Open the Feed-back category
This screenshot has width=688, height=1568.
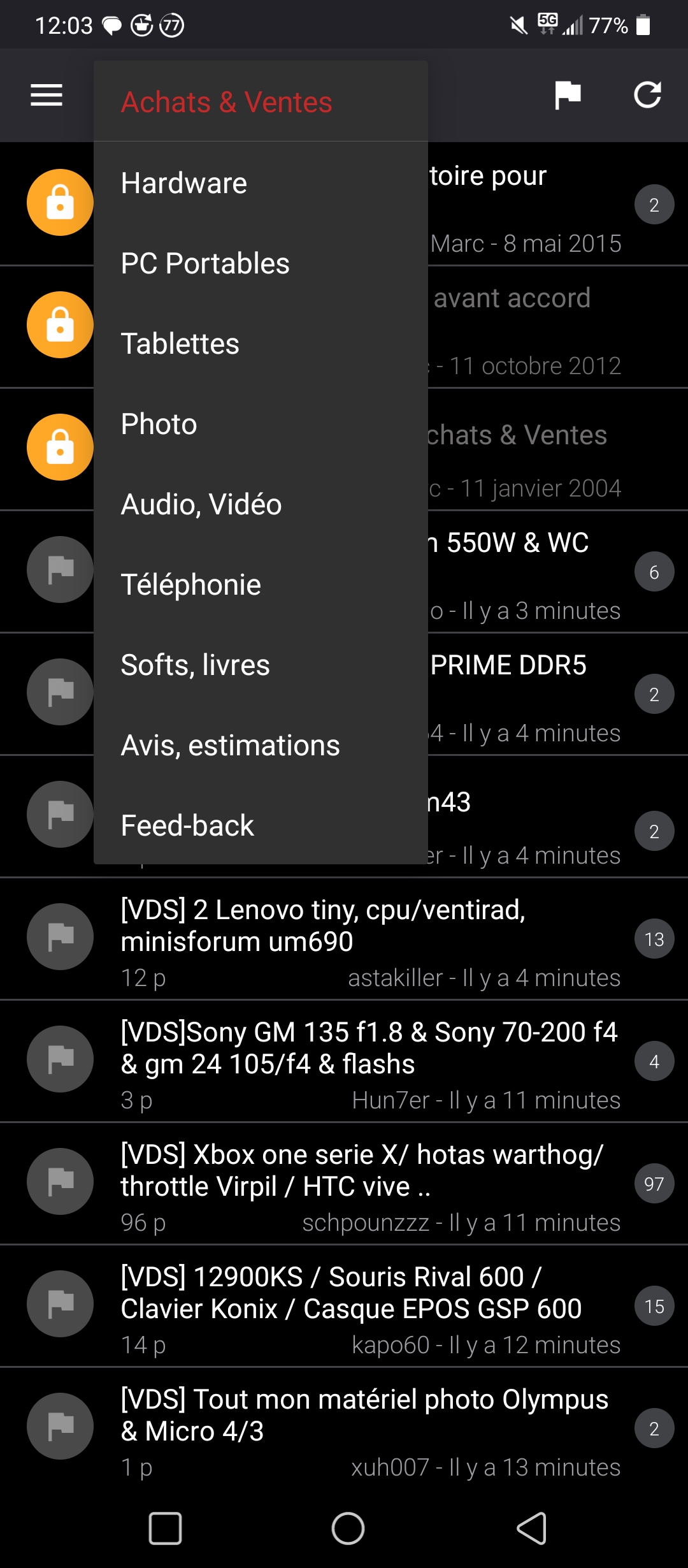click(x=187, y=826)
